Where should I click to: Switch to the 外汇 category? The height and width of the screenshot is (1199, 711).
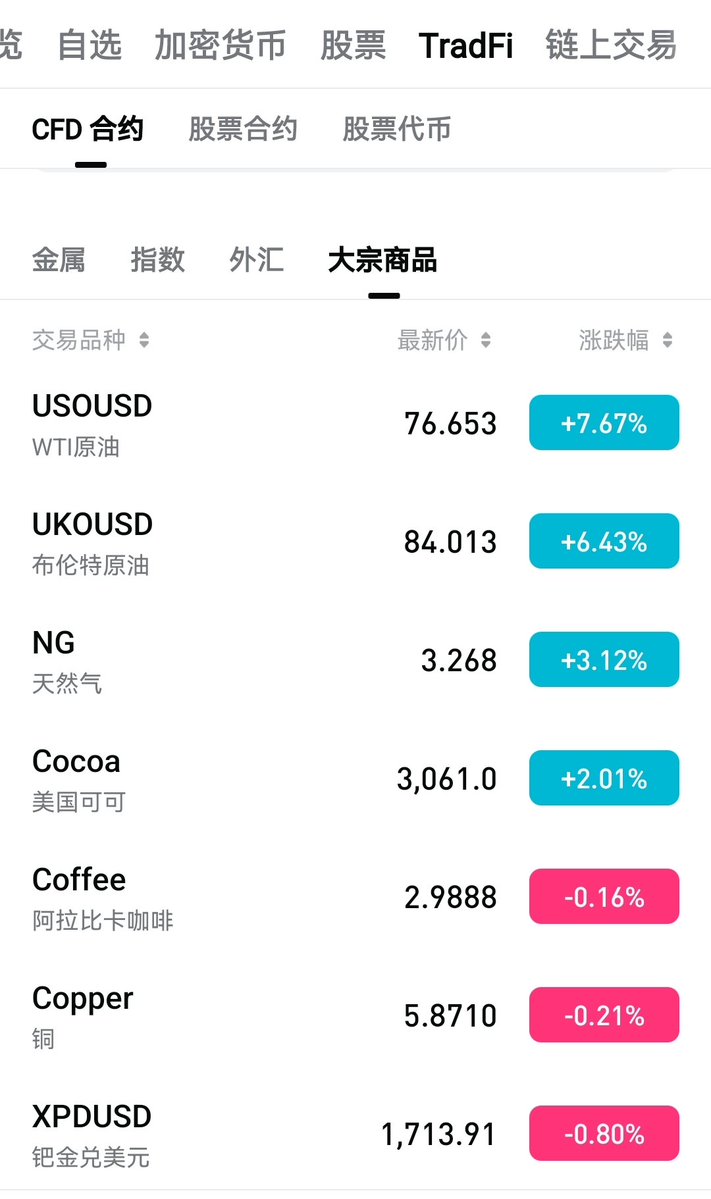(256, 260)
